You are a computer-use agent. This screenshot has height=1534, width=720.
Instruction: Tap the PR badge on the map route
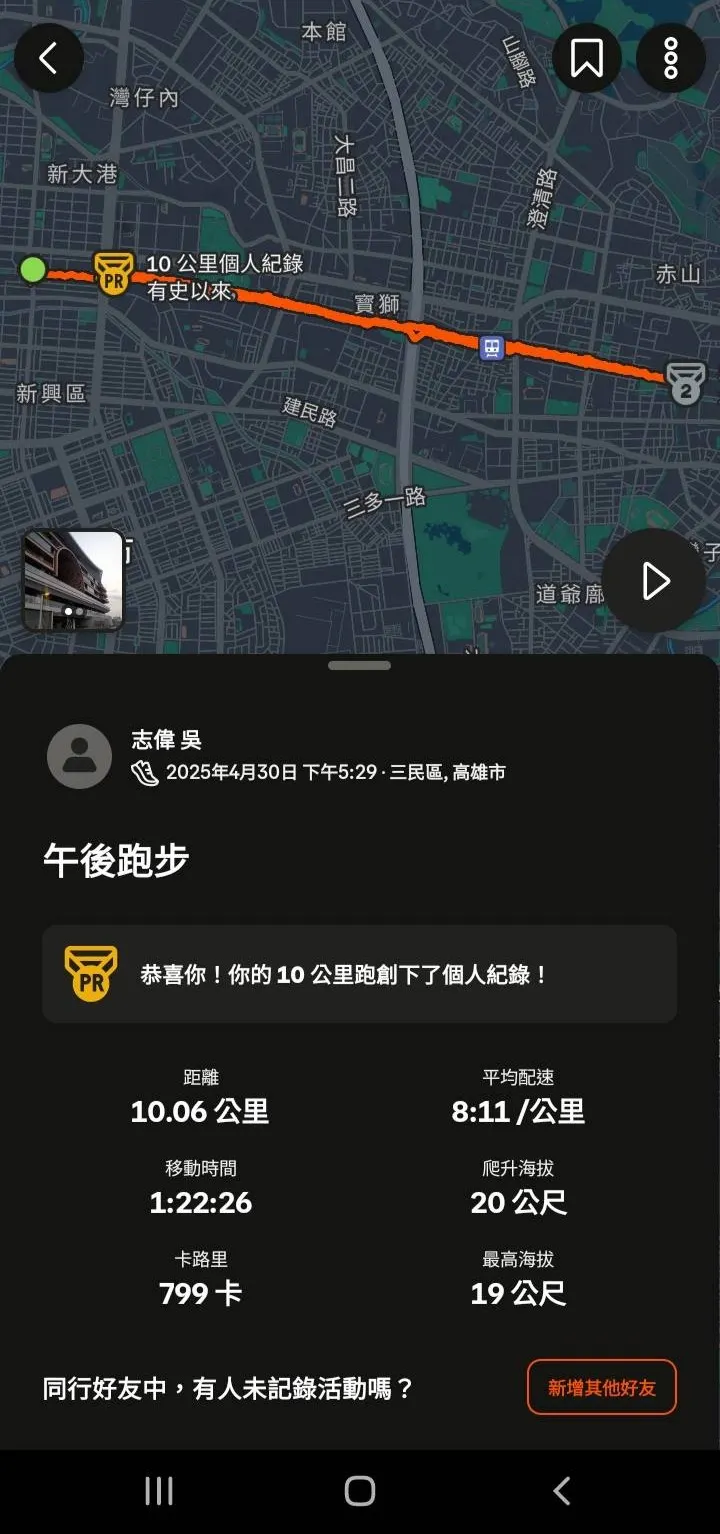tap(112, 271)
